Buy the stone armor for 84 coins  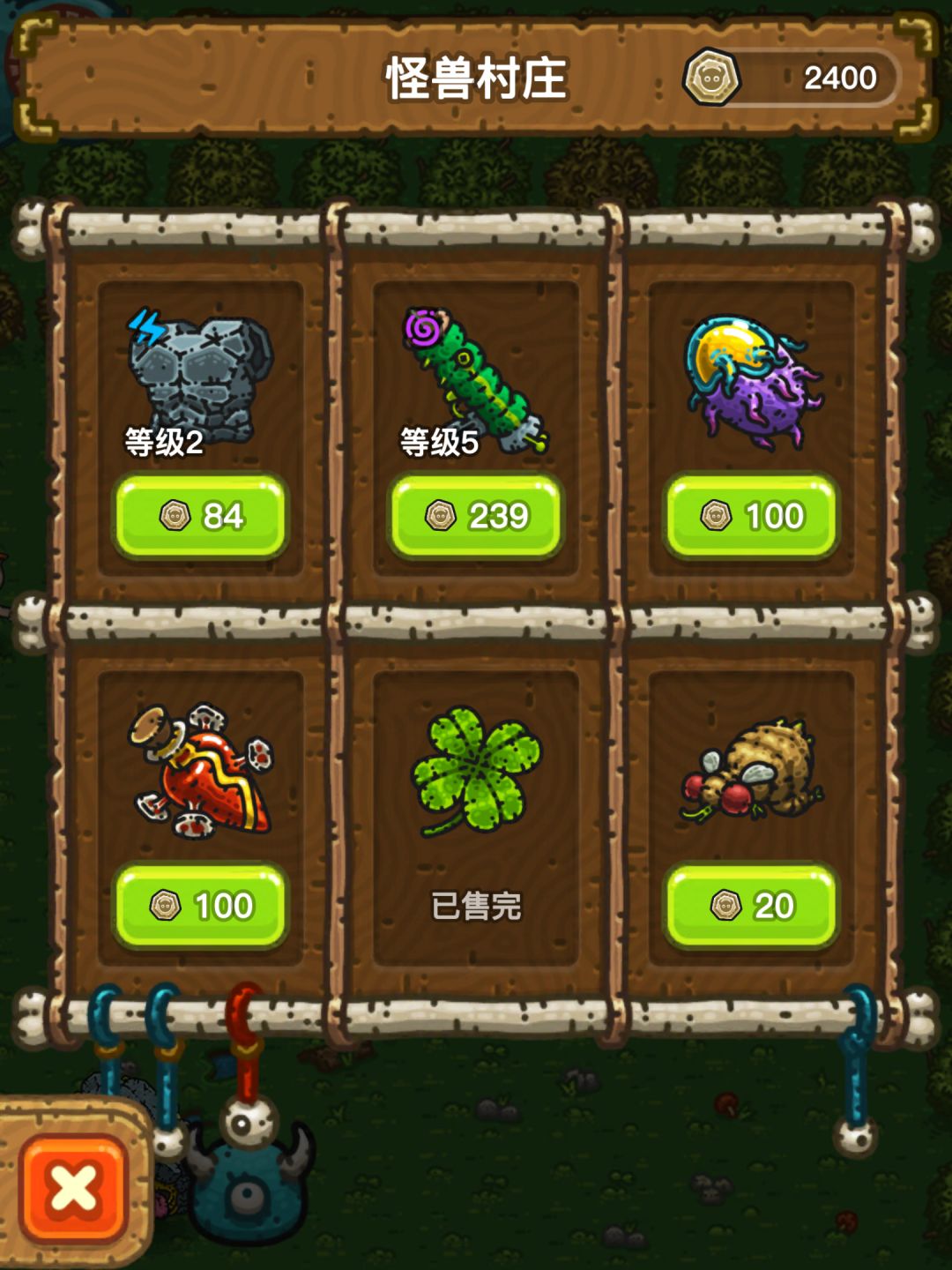[198, 516]
